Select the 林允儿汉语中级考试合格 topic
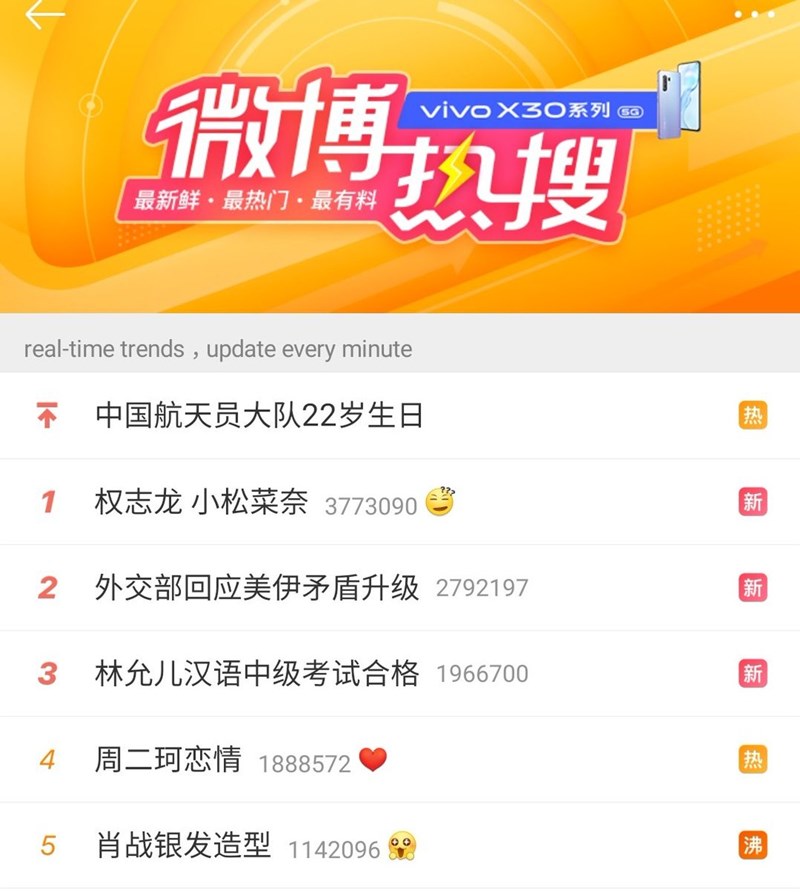The image size is (800, 892). [257, 674]
